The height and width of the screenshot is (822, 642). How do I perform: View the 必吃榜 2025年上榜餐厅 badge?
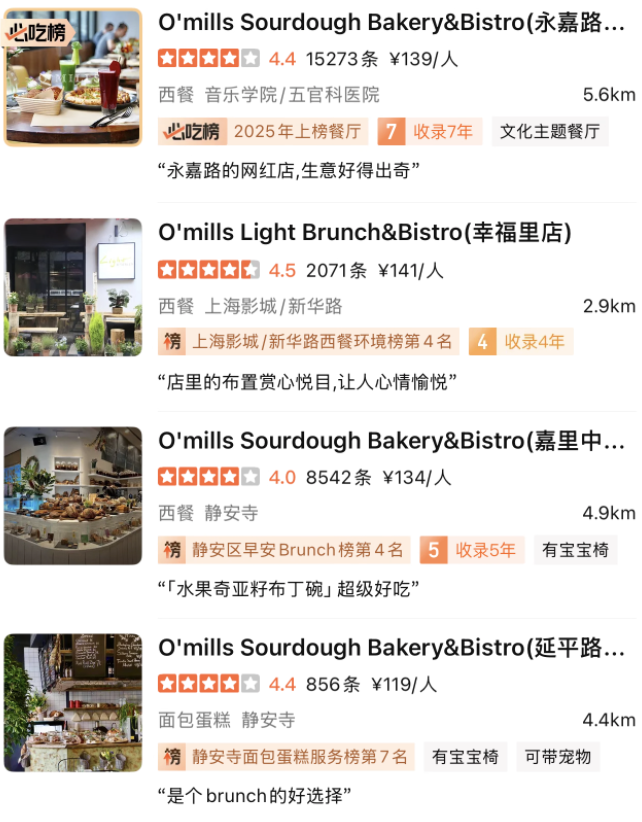click(263, 131)
